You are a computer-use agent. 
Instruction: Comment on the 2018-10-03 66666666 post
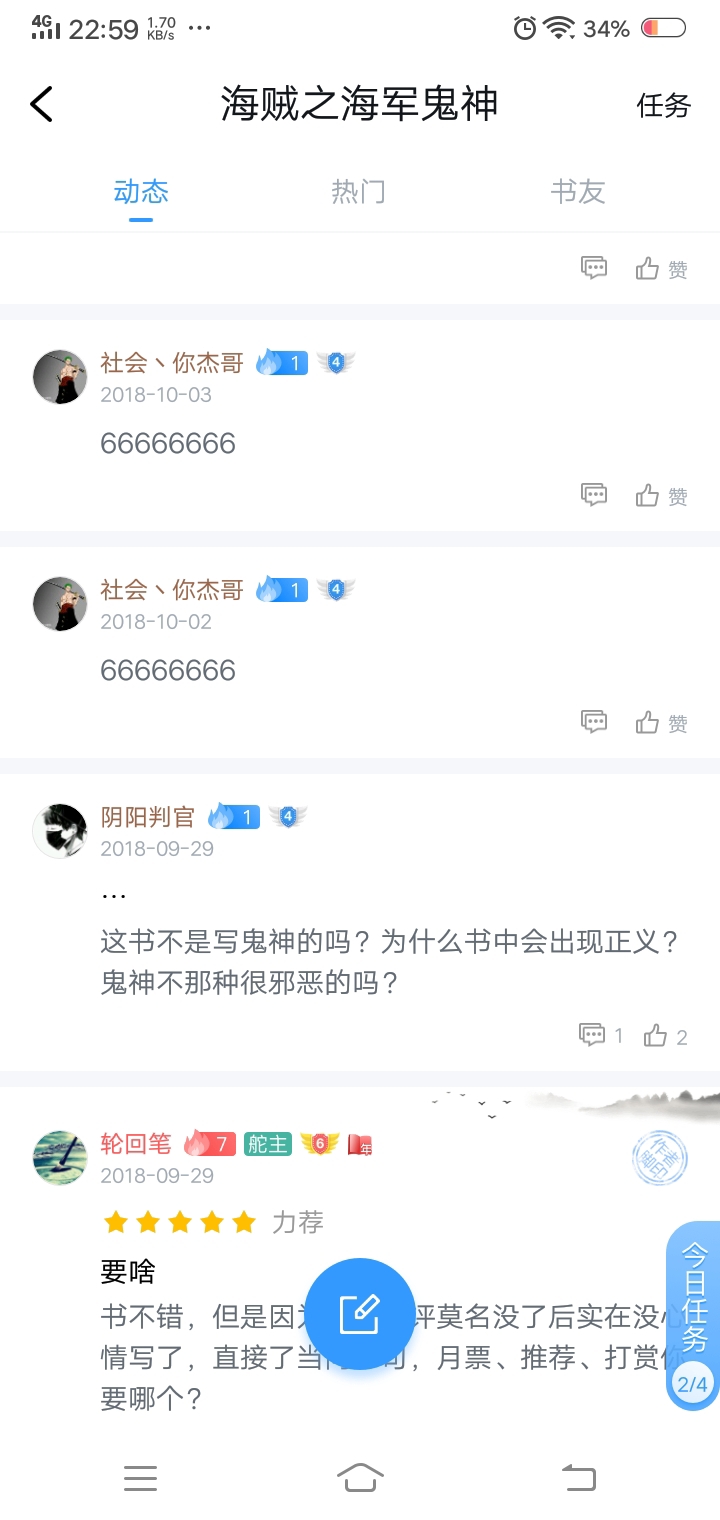click(594, 495)
